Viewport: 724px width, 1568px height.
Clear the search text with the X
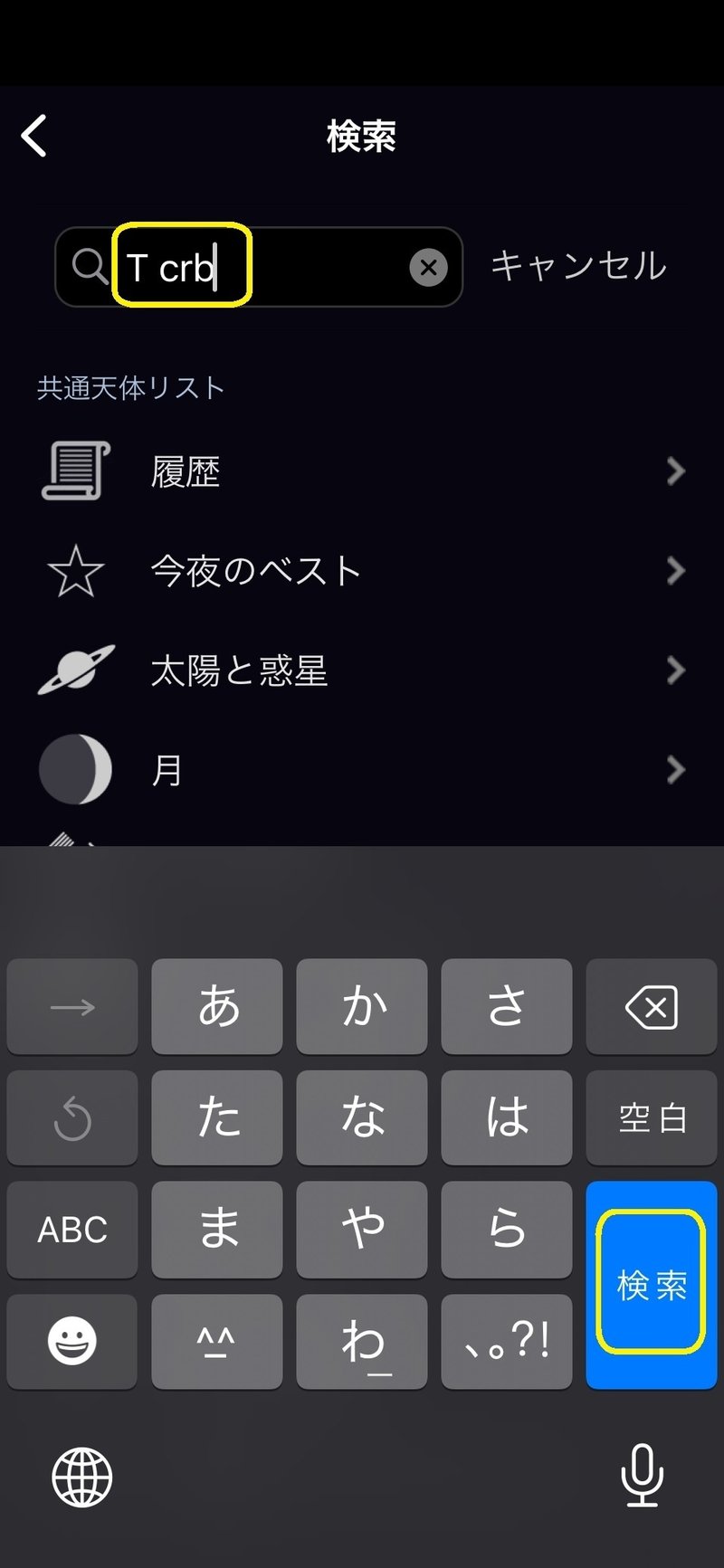[428, 267]
